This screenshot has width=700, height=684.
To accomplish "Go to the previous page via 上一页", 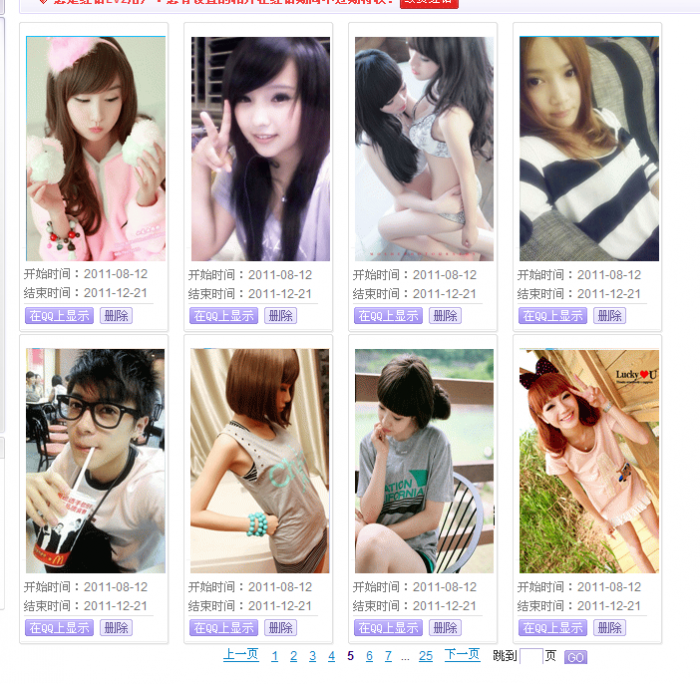I will [x=240, y=655].
